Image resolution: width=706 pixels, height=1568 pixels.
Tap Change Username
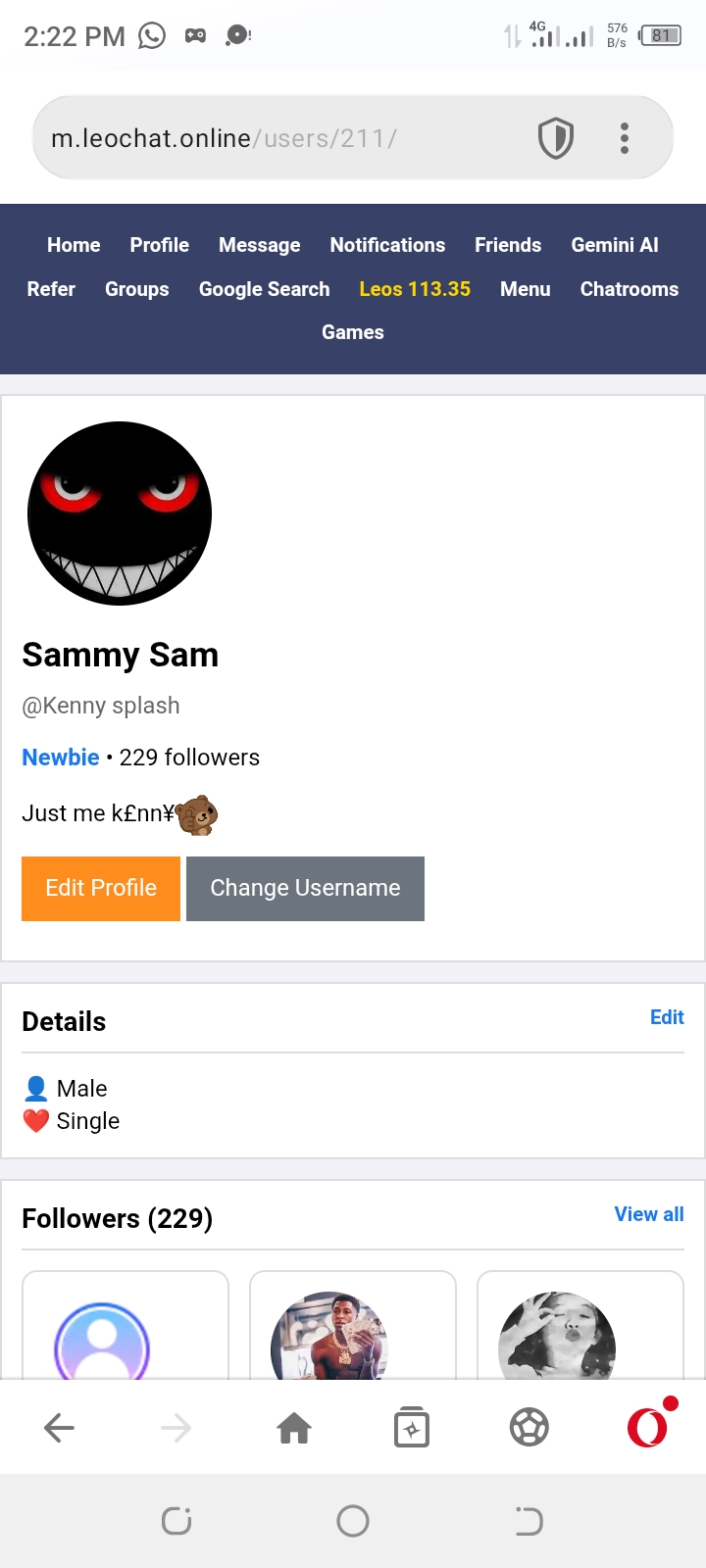pos(305,888)
